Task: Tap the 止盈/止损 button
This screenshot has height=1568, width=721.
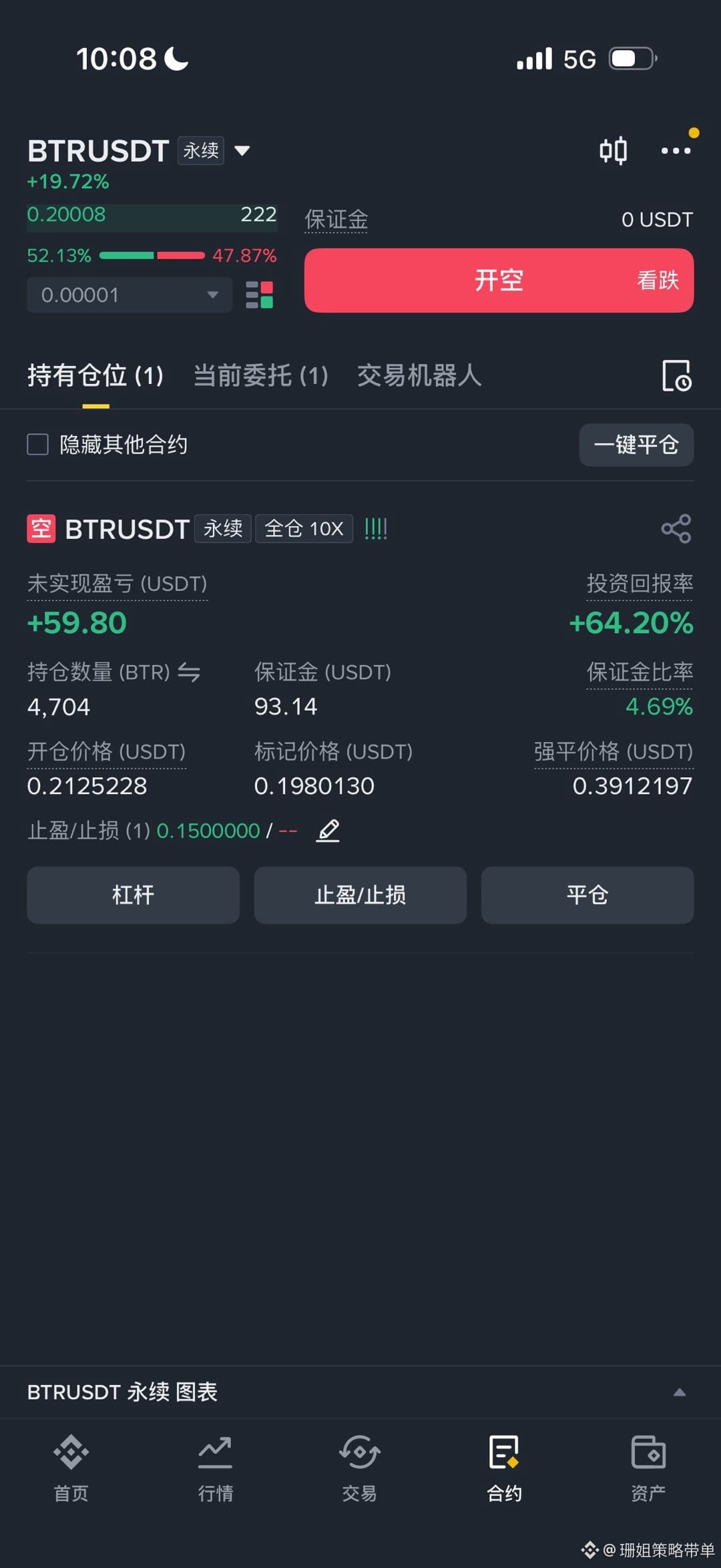Action: [x=360, y=895]
